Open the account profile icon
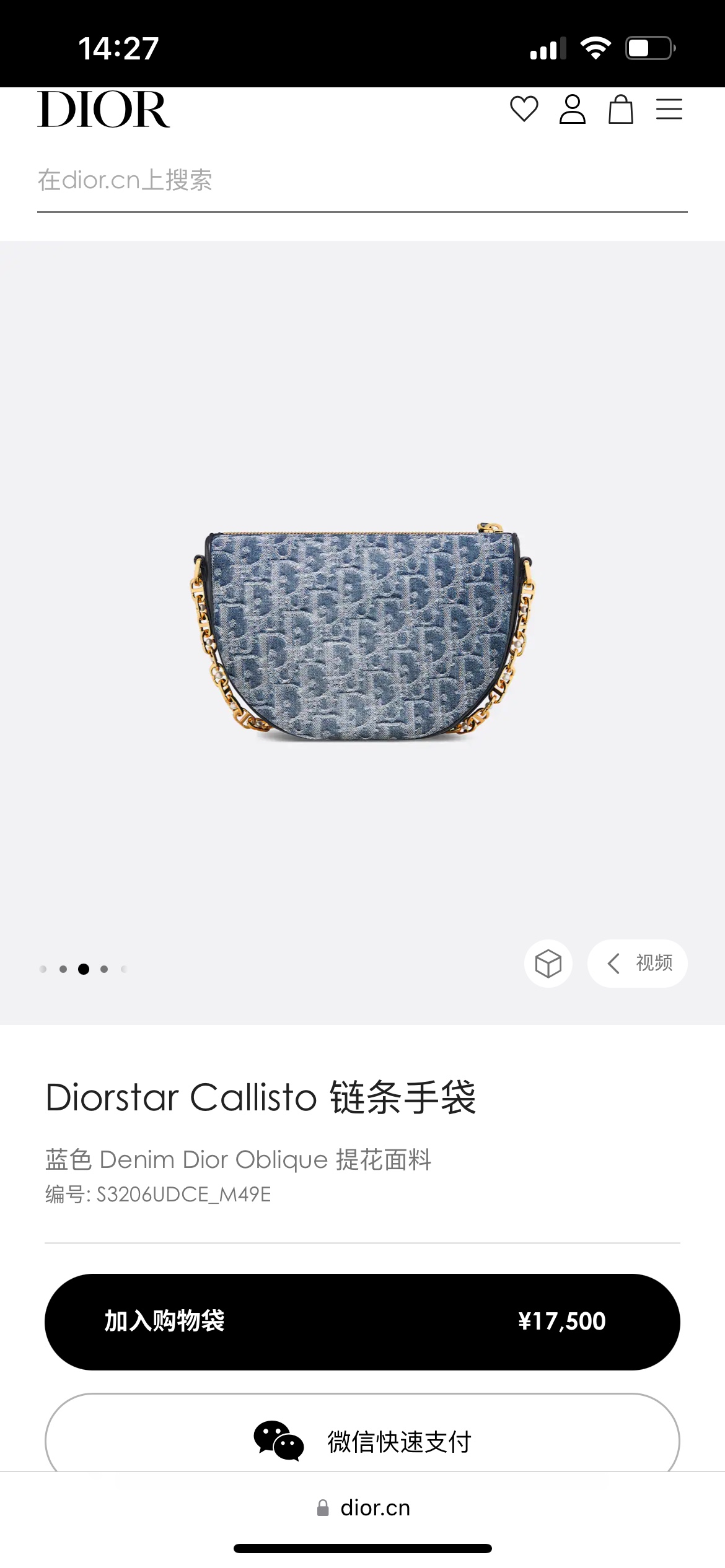This screenshot has width=725, height=1568. click(x=572, y=109)
